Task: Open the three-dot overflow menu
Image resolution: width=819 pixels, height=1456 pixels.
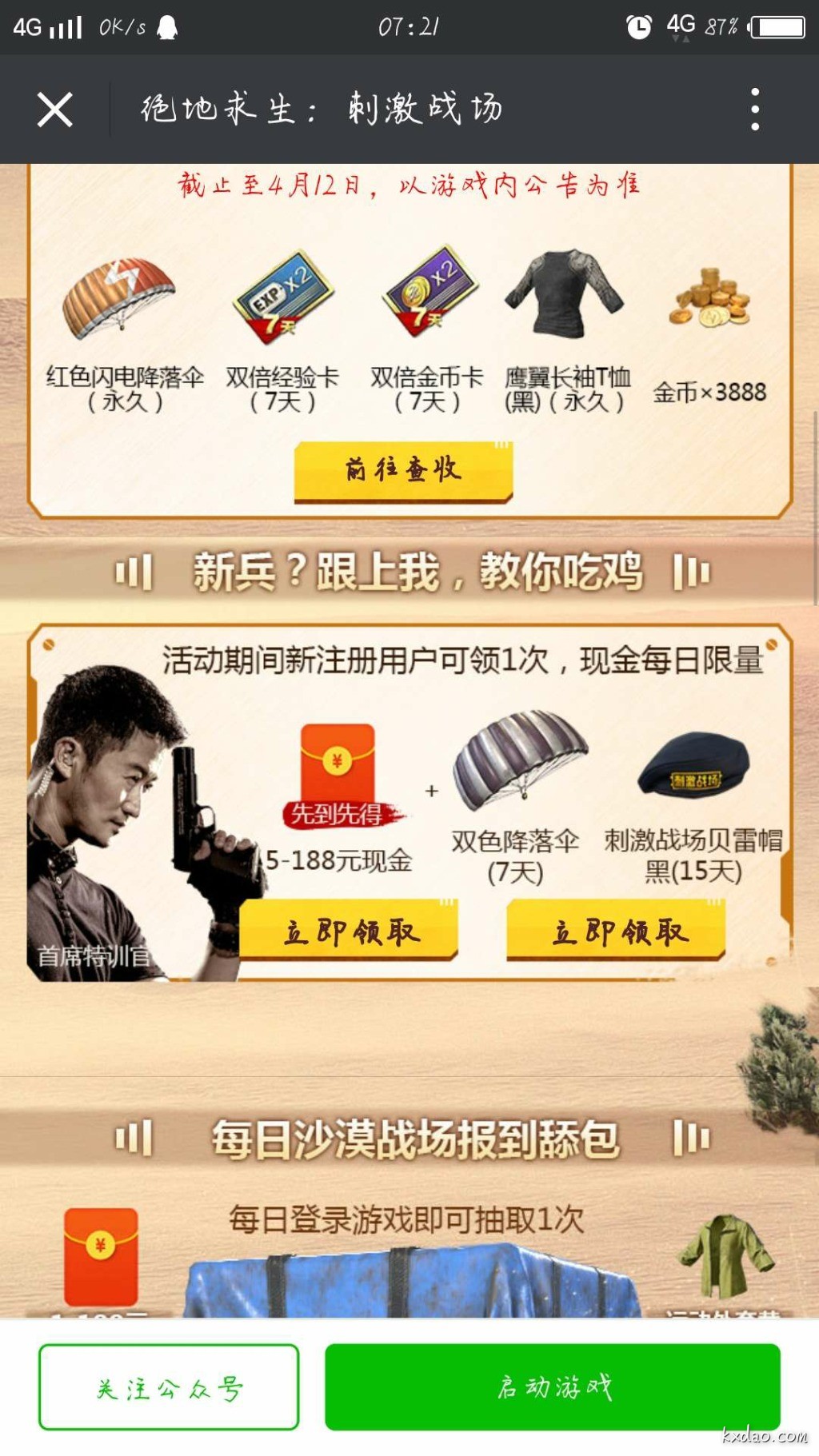Action: (754, 110)
